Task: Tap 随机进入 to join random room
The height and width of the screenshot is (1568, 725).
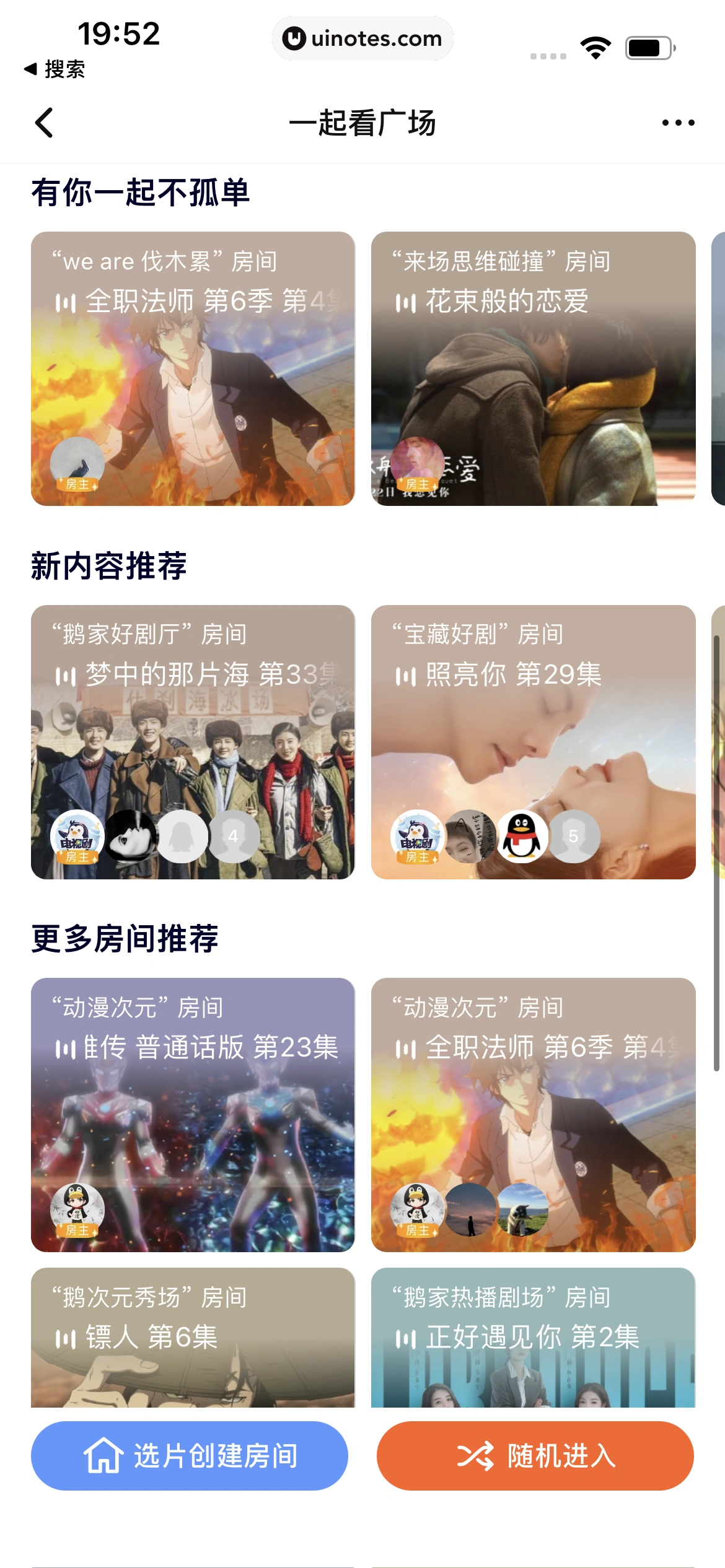Action: pyautogui.click(x=535, y=1455)
